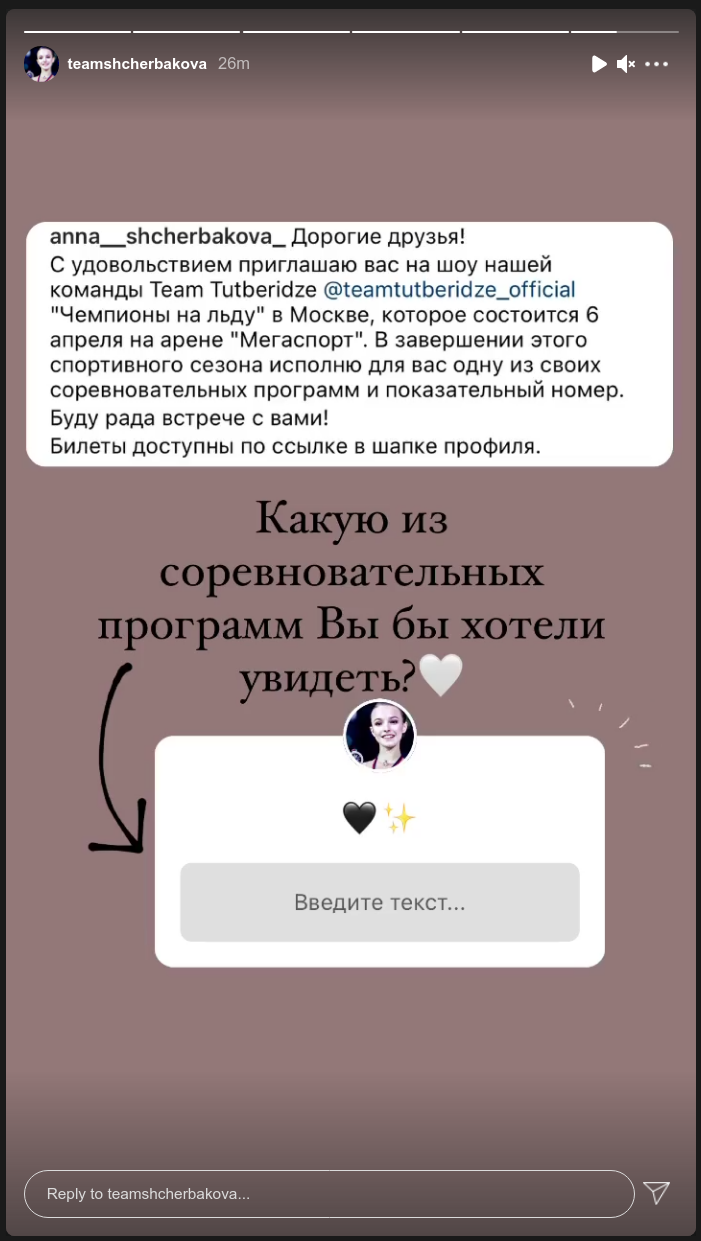Image resolution: width=701 pixels, height=1241 pixels.
Task: Tap the question sticker text field
Action: [379, 902]
